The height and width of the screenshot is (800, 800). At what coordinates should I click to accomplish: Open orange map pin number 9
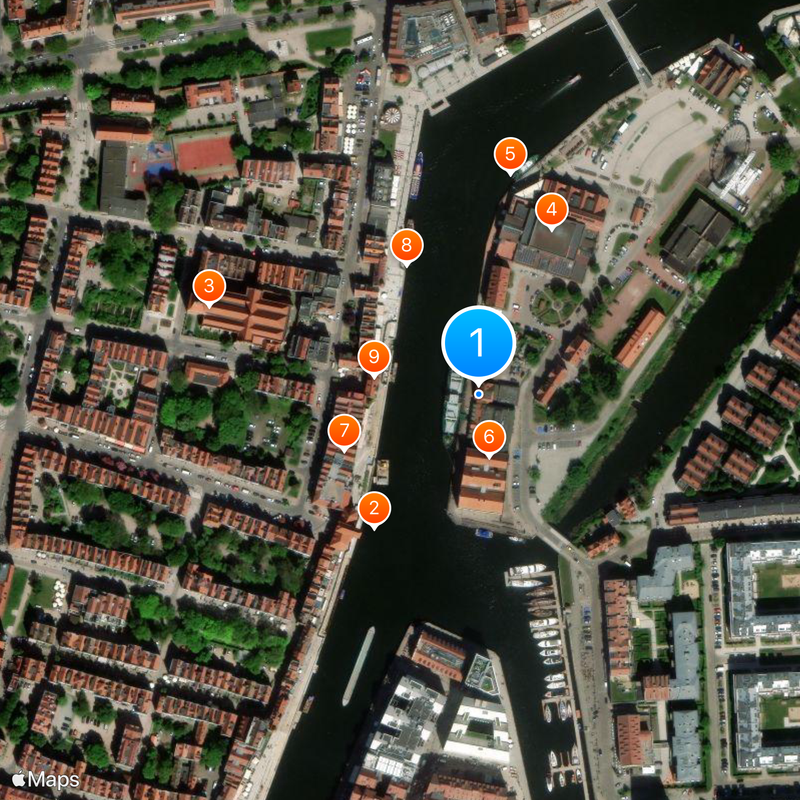pos(373,355)
